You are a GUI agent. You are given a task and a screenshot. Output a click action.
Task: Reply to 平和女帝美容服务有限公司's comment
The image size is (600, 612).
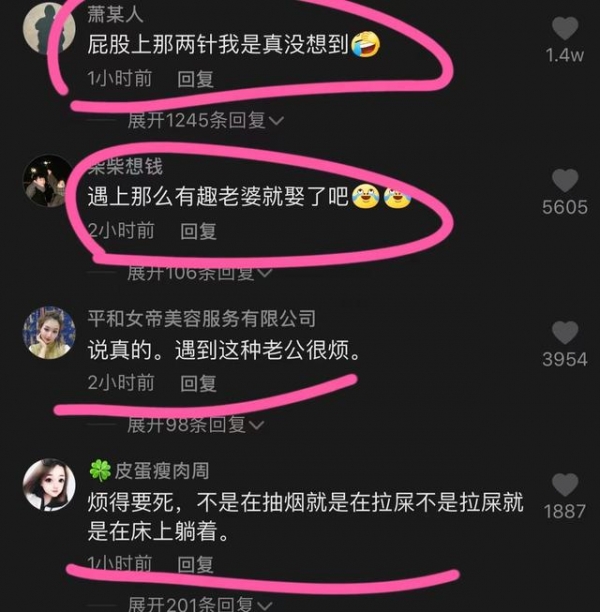[x=198, y=383]
